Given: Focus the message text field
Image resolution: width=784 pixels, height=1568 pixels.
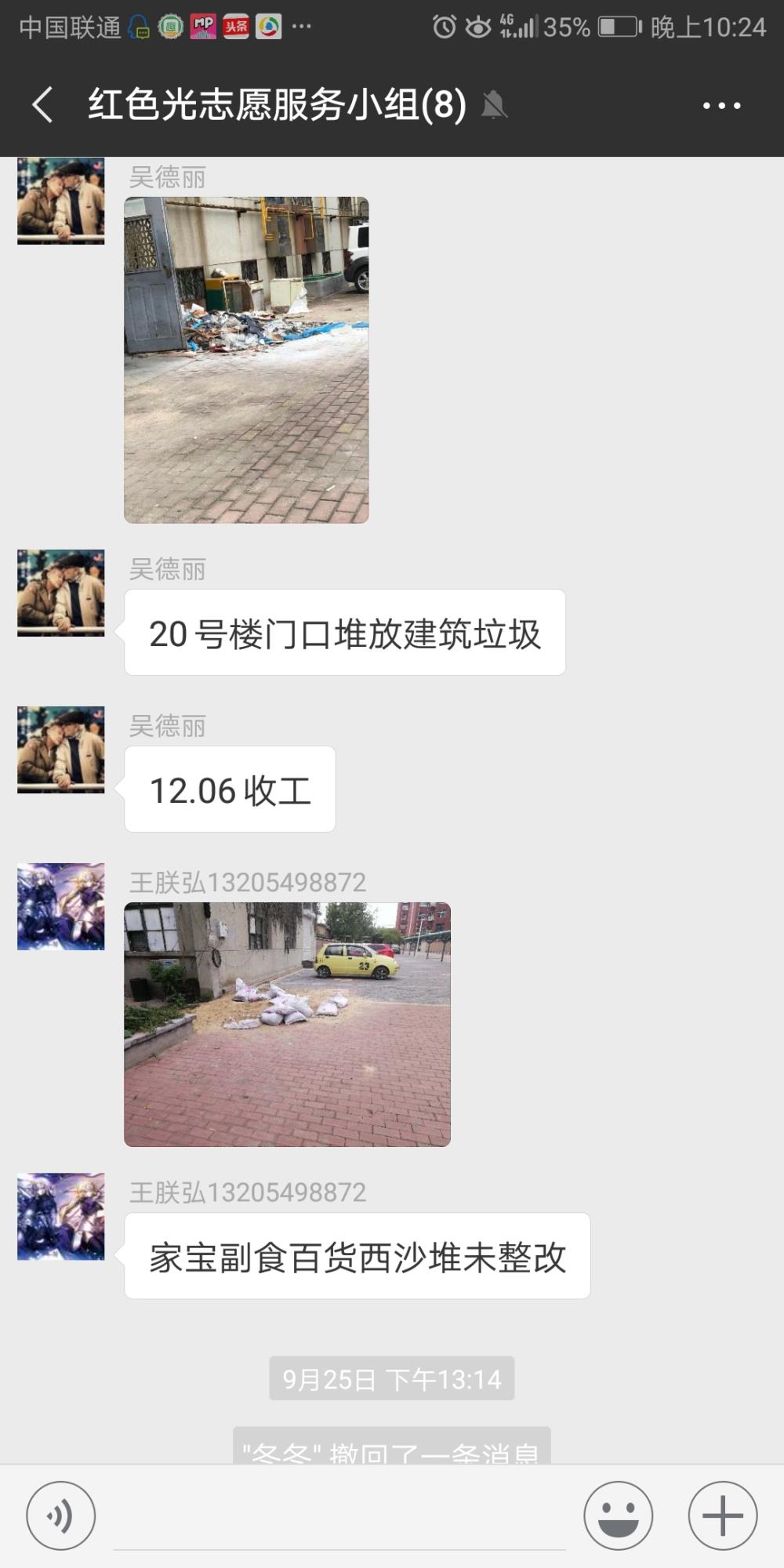Looking at the screenshot, I should point(339,1517).
